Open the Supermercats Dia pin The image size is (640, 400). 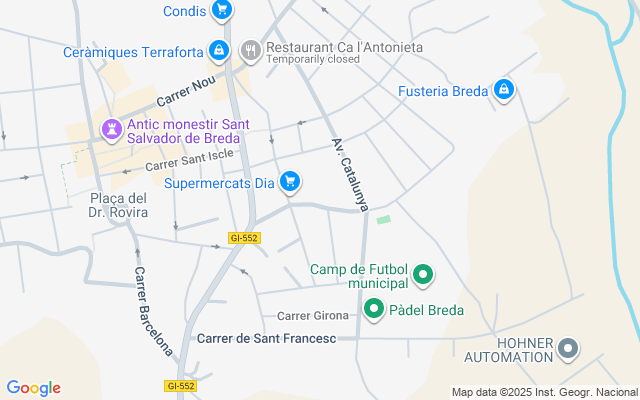click(x=290, y=181)
